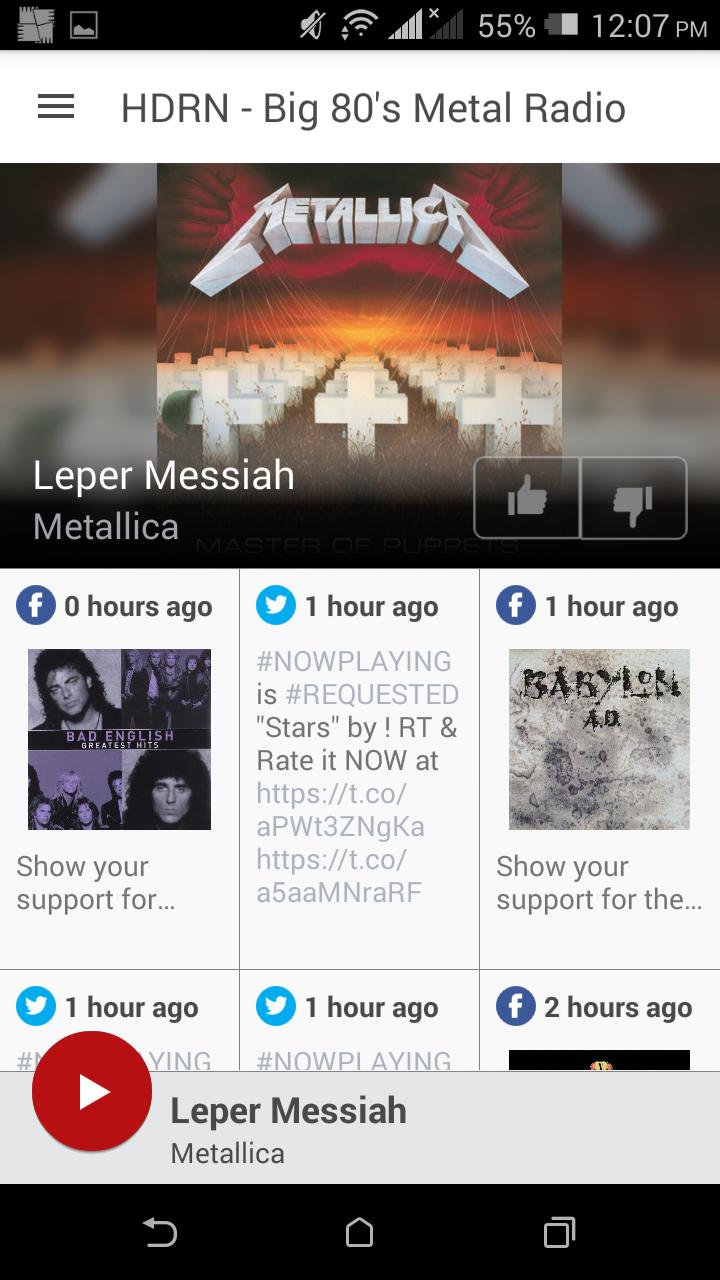Start playback with the red play button
The image size is (720, 1280).
click(x=92, y=1091)
